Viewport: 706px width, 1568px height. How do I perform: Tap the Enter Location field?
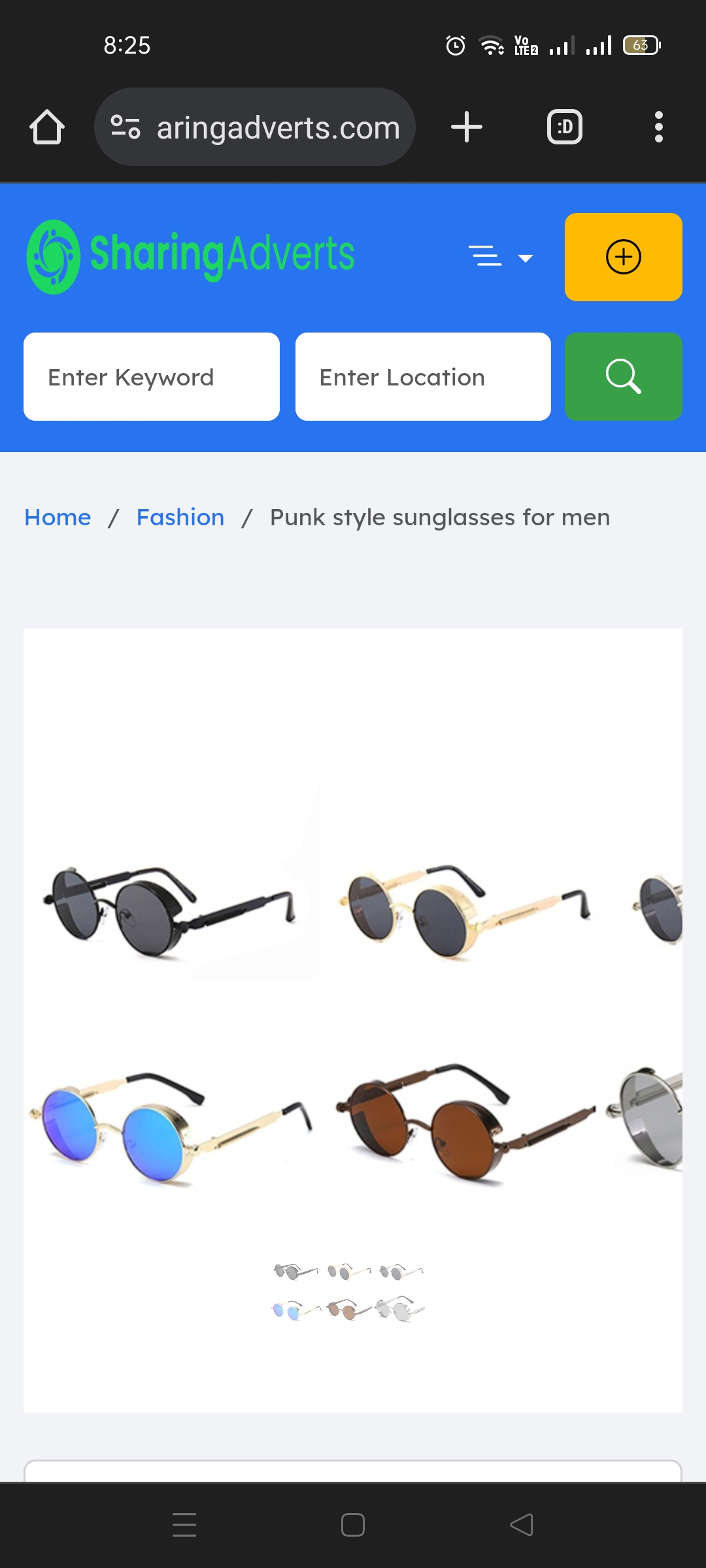pos(423,377)
